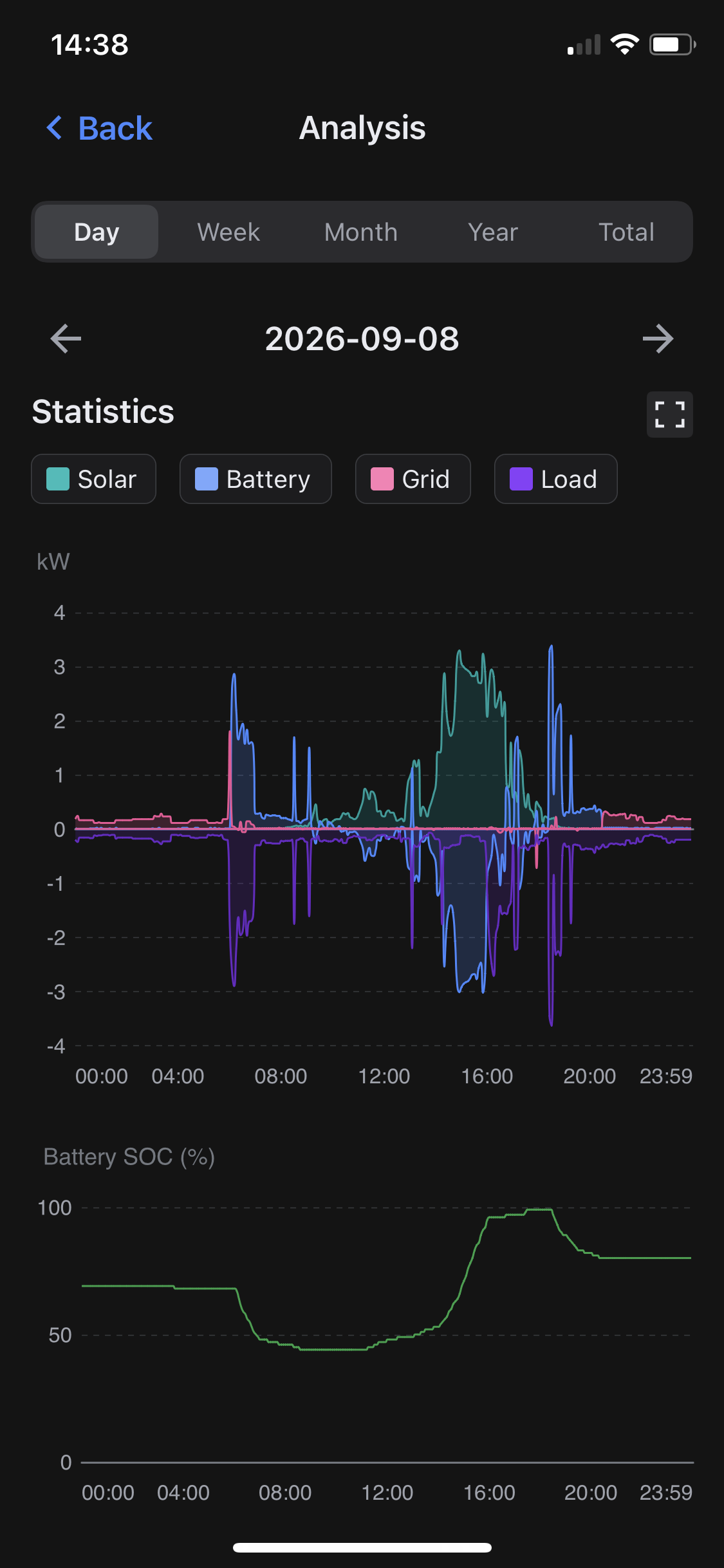Switch to the Total view
This screenshot has height=1568, width=724.
coord(626,232)
